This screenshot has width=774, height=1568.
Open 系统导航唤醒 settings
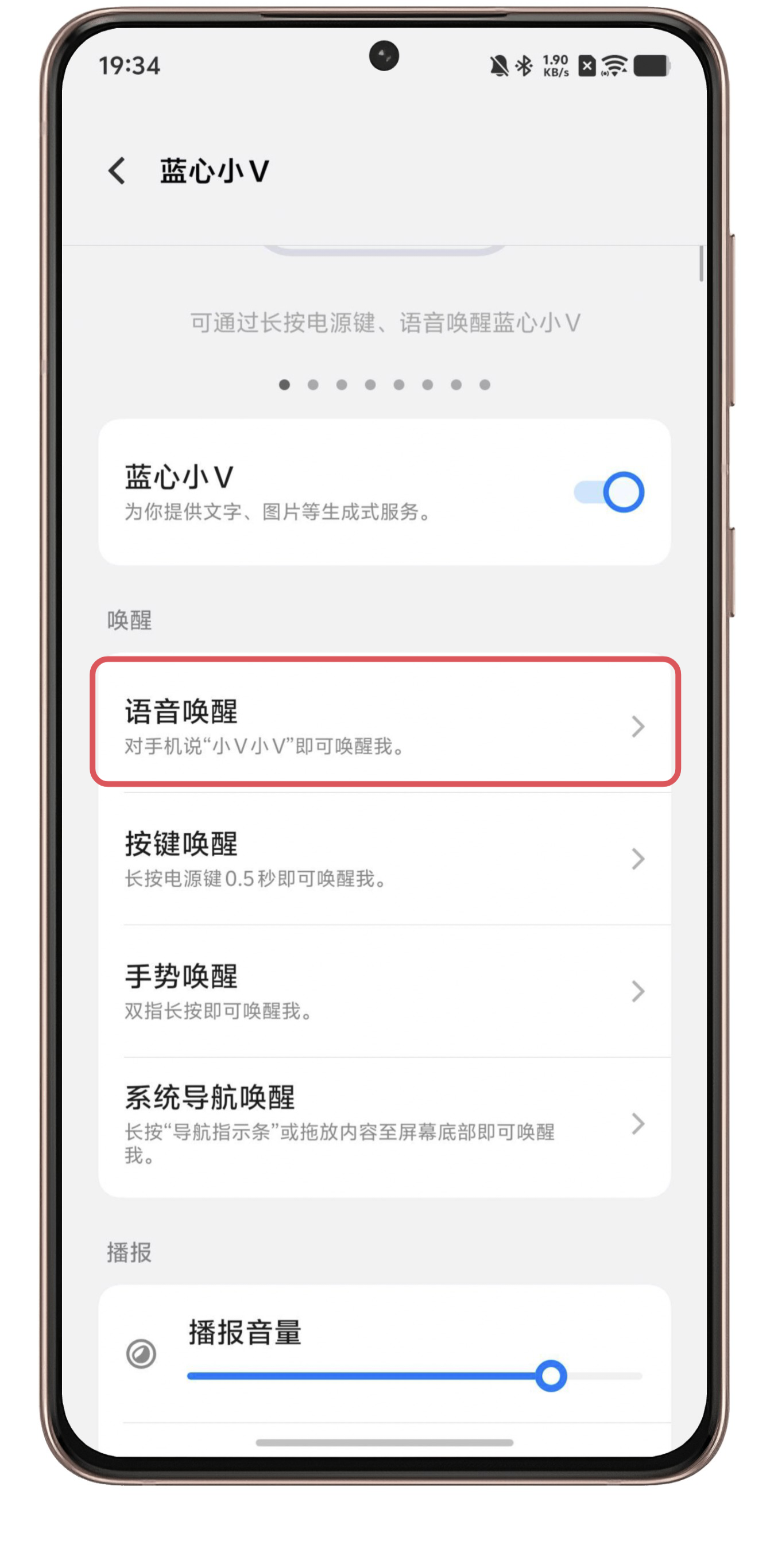click(x=384, y=1124)
